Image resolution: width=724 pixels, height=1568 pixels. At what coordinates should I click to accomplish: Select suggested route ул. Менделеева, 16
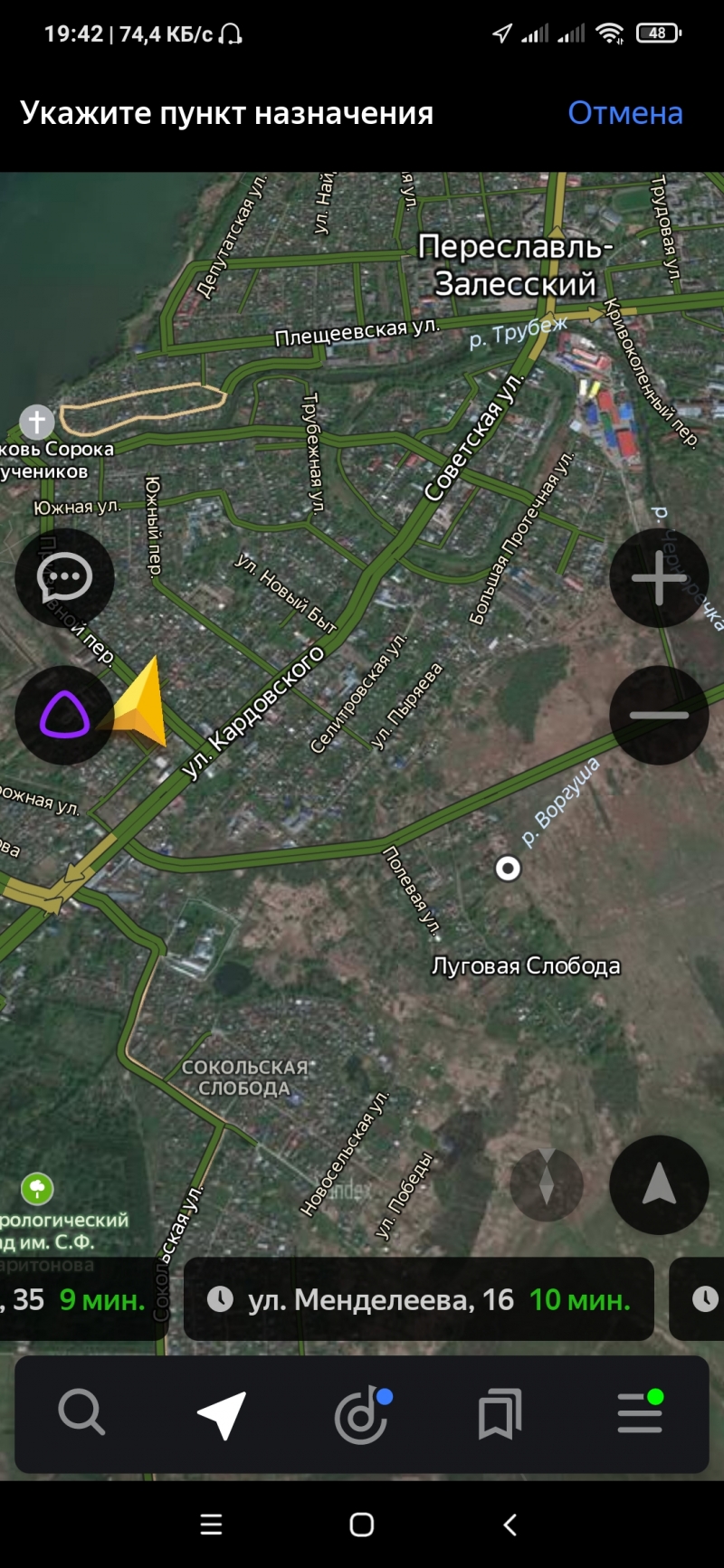point(419,1299)
